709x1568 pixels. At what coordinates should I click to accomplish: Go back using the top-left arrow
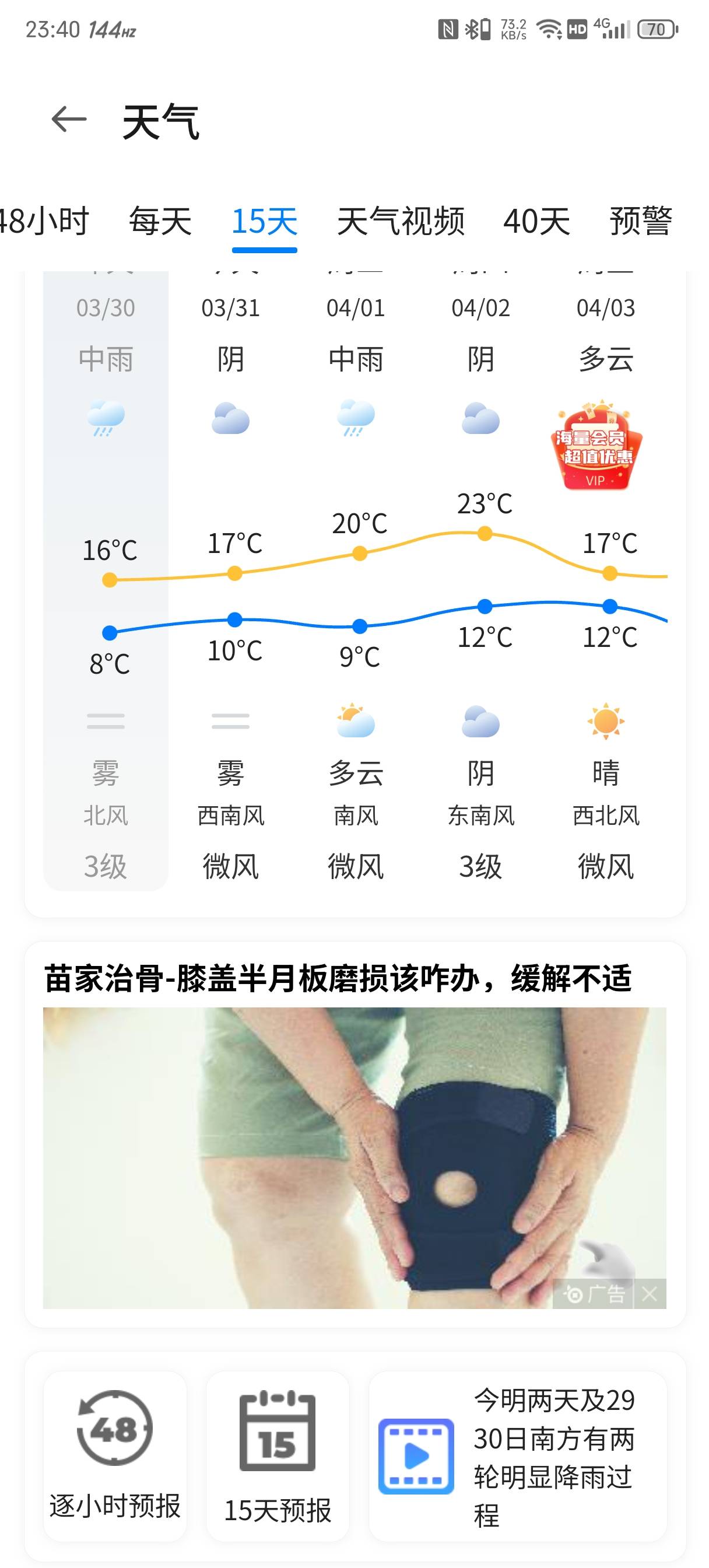[68, 120]
